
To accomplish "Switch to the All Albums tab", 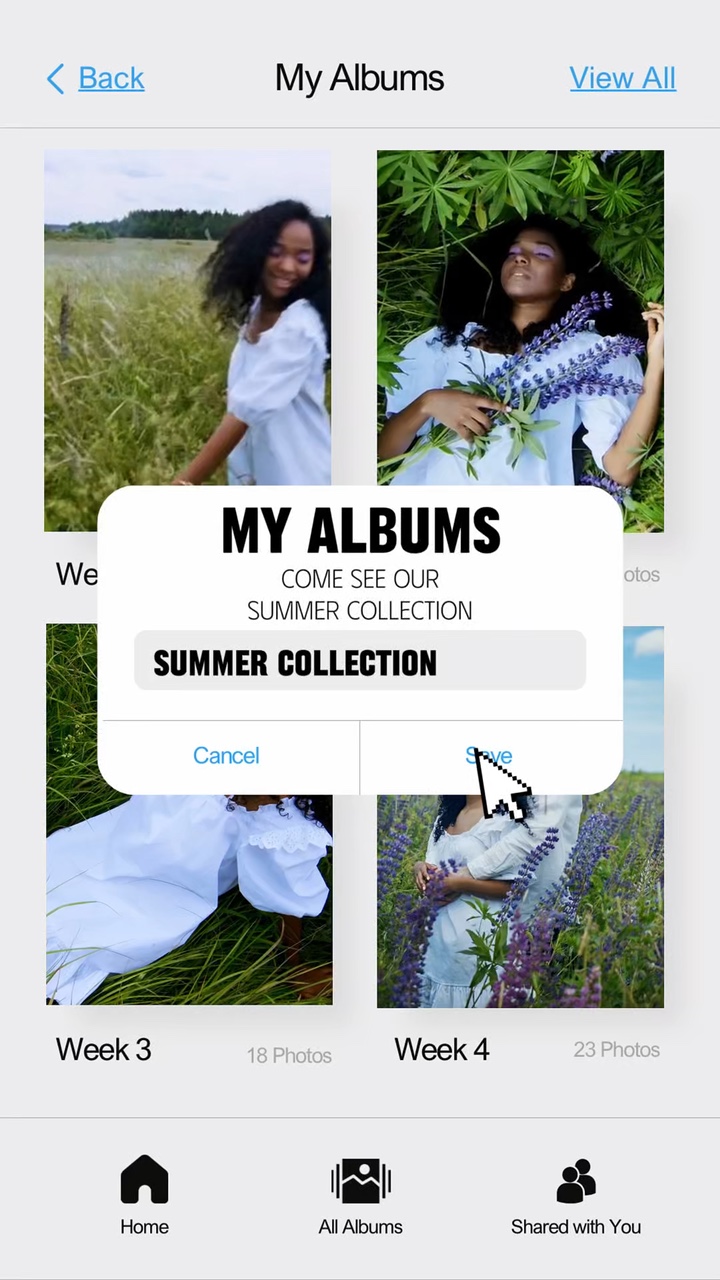I will pos(360,1195).
